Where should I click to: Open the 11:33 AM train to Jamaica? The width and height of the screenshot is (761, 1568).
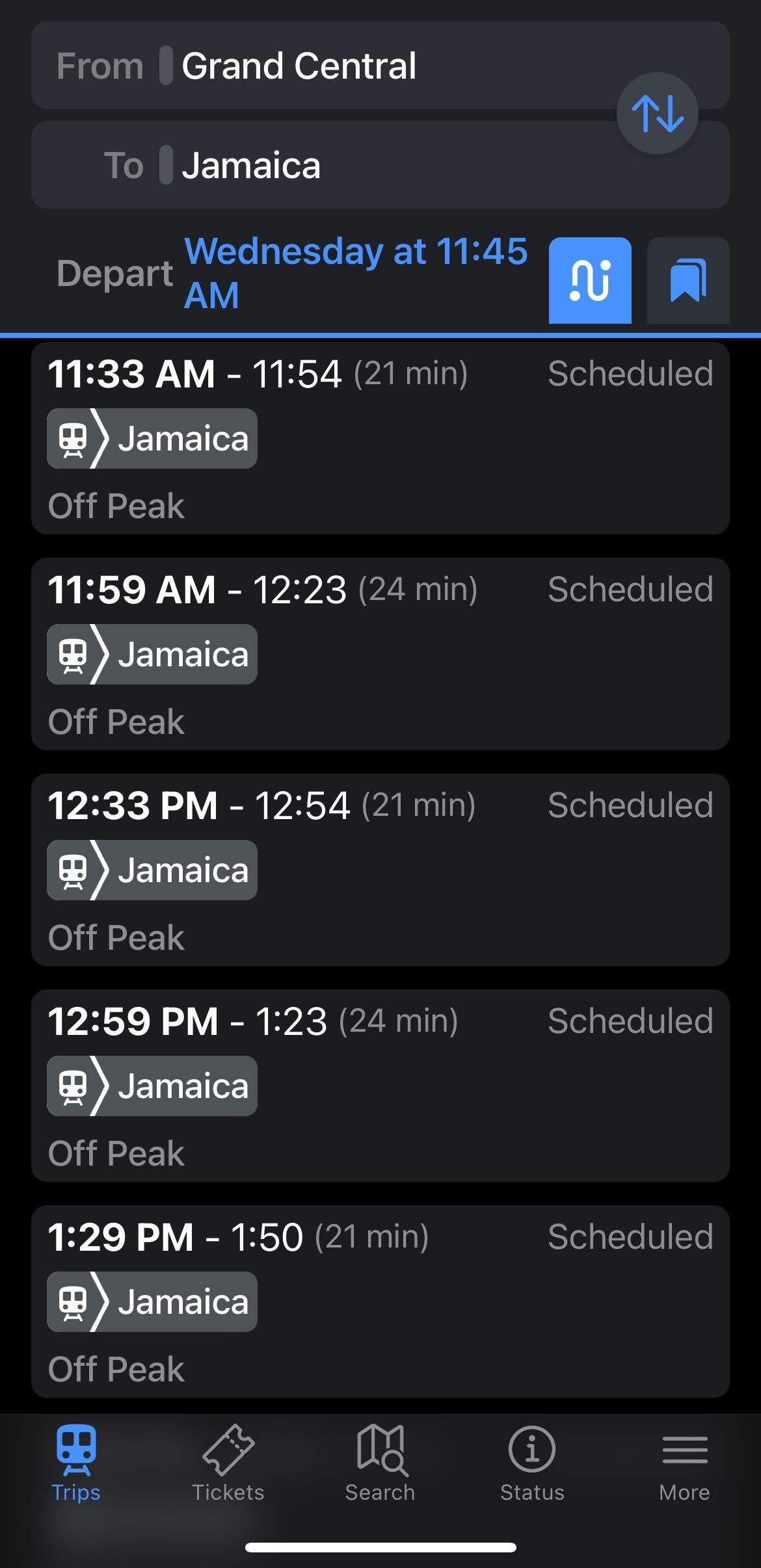tap(380, 438)
